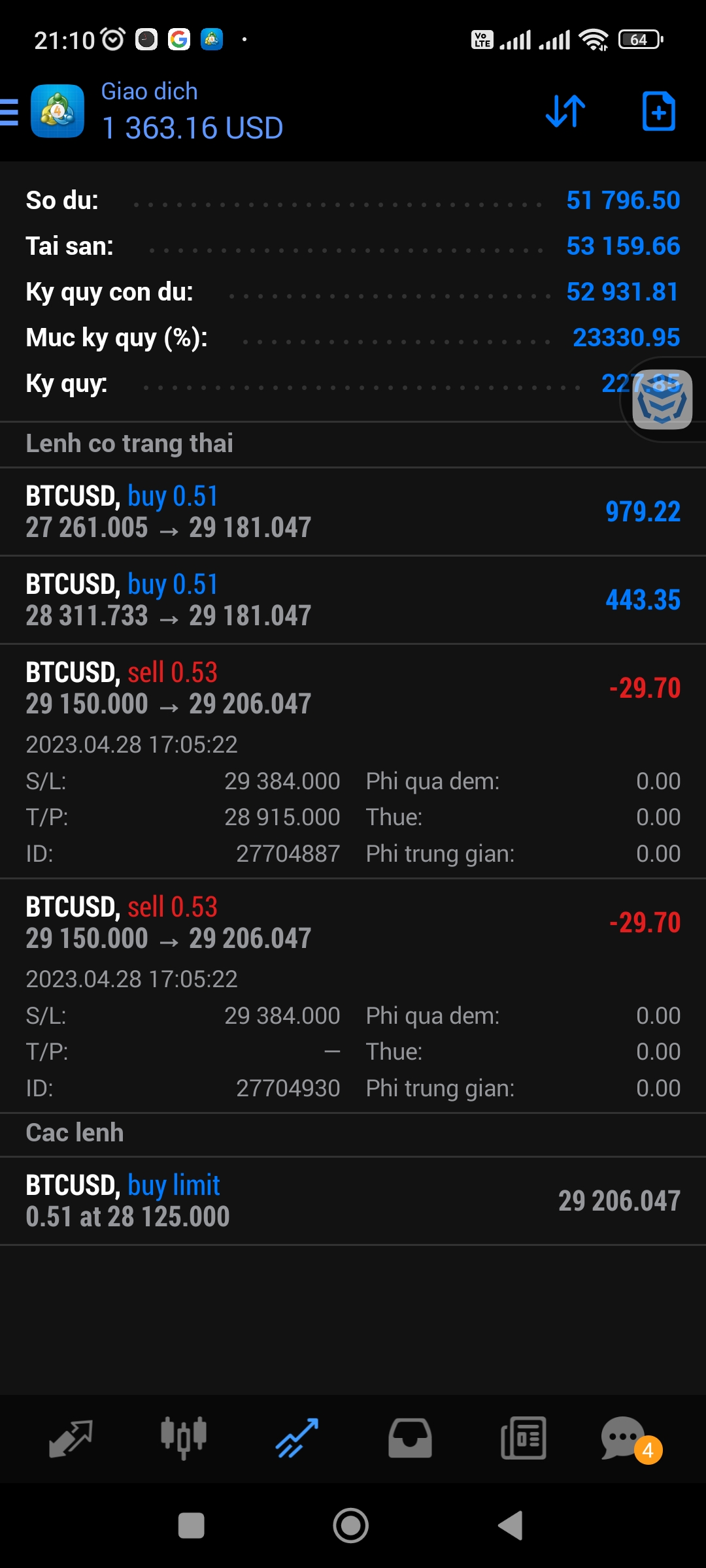Return to the system home screen

(351, 1526)
